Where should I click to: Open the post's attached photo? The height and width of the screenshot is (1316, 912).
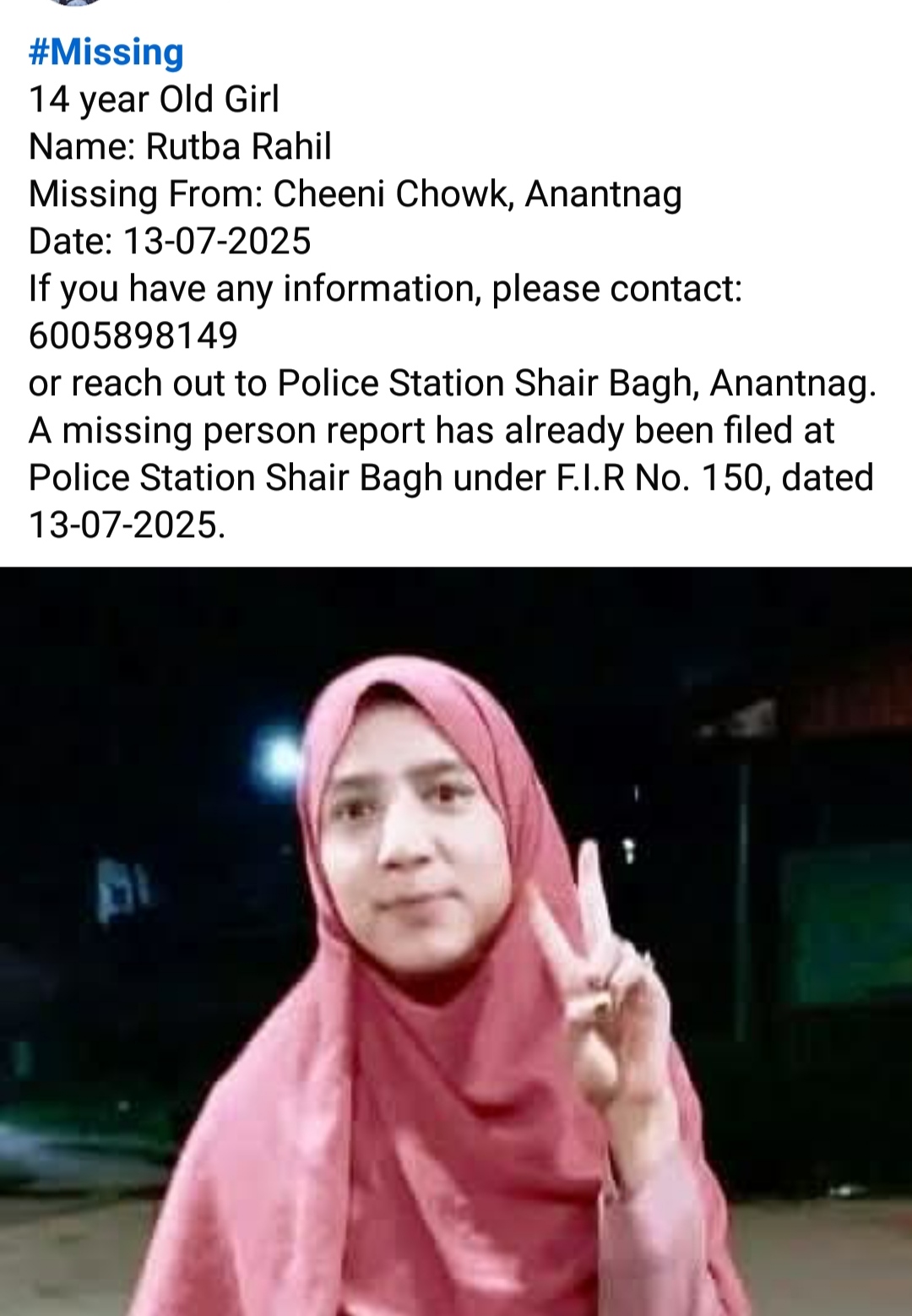click(x=456, y=941)
